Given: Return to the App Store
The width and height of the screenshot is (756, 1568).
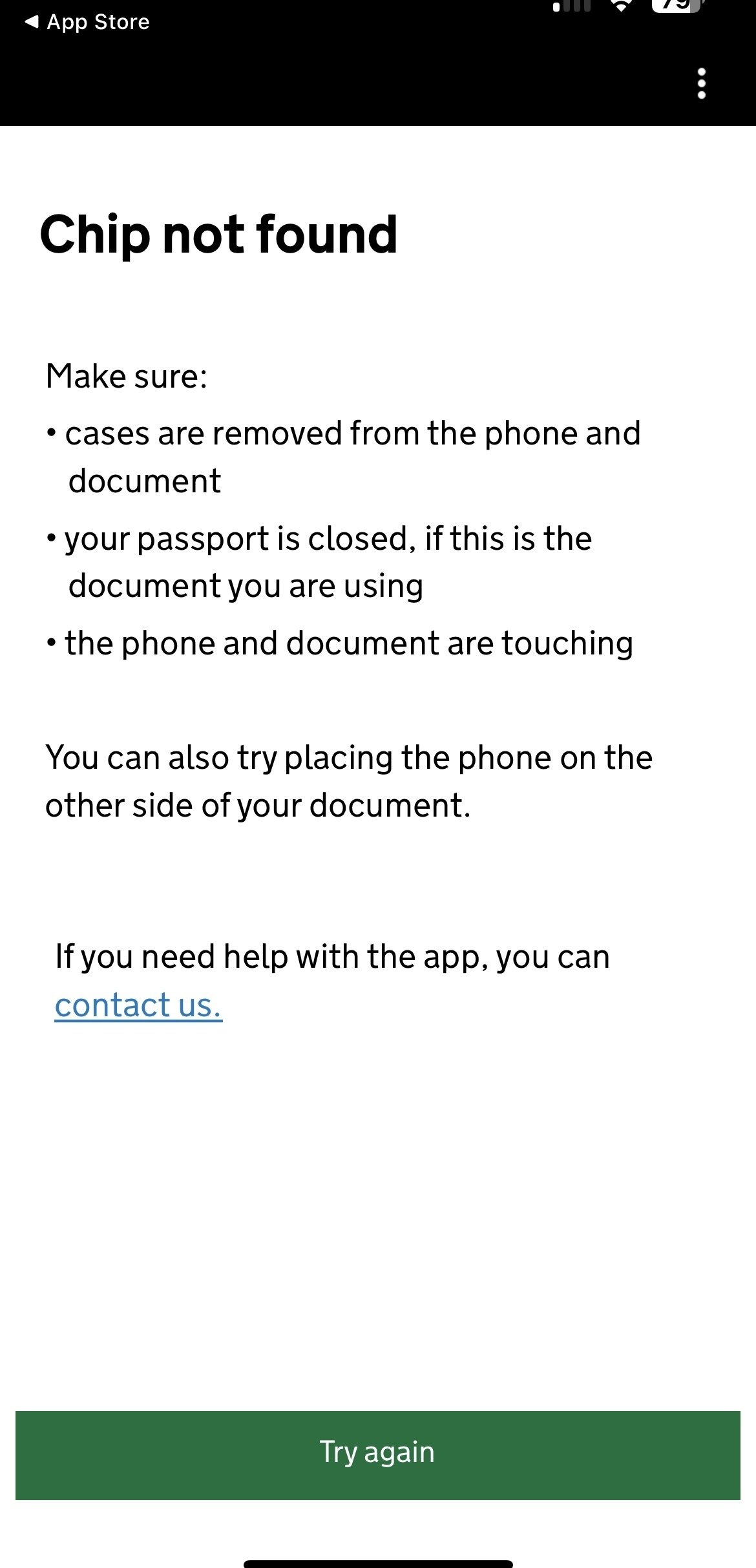Looking at the screenshot, I should click(87, 22).
